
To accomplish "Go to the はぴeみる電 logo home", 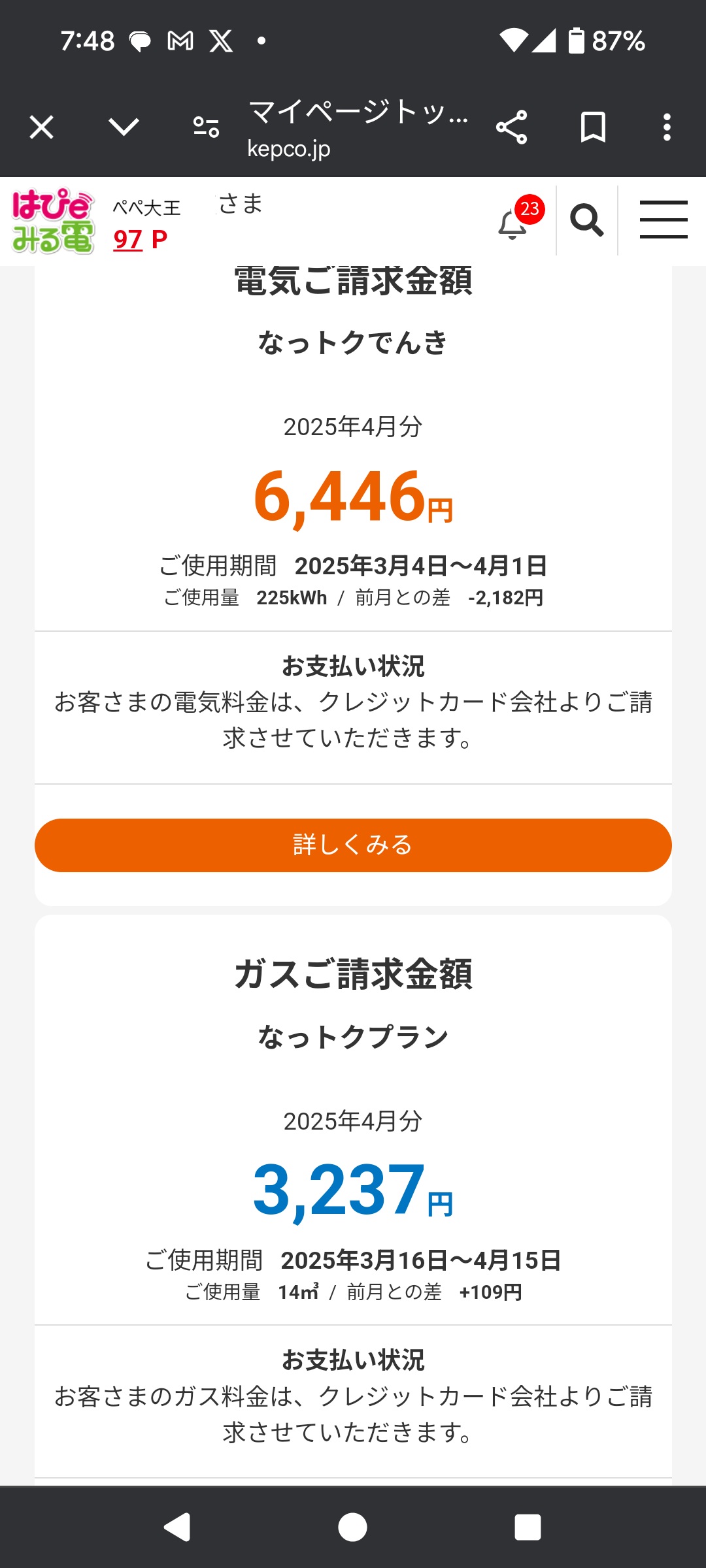I will pos(53,221).
